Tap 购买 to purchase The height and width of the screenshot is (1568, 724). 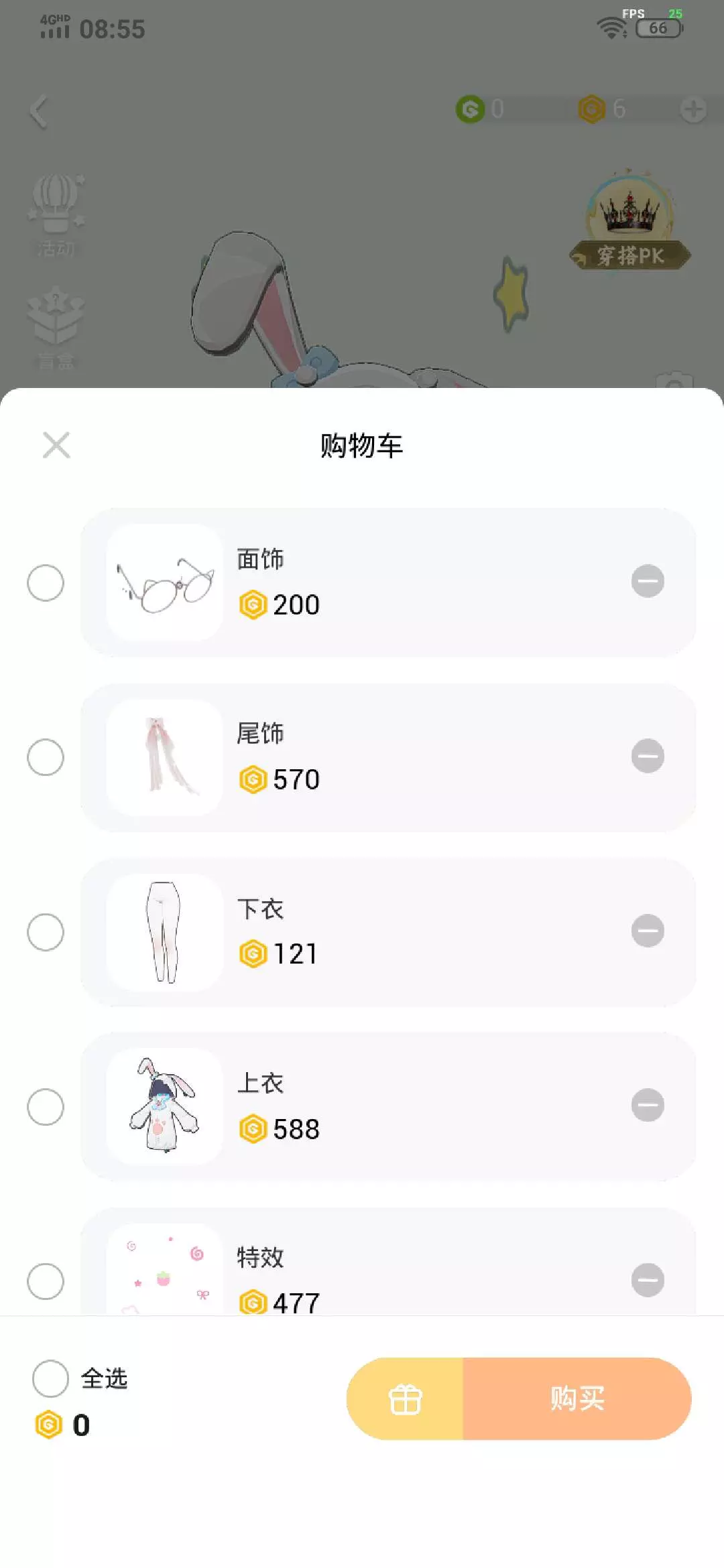point(577,1399)
